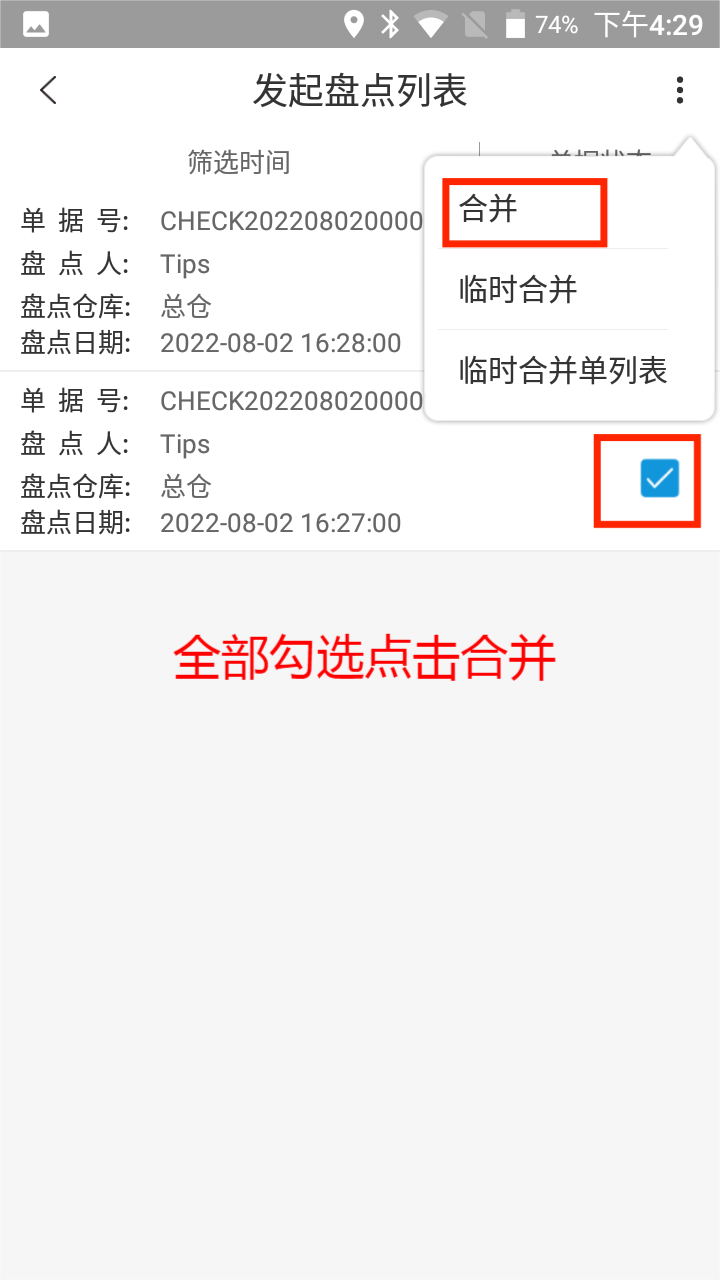
Task: Go back from the 发起盘点列表 screen
Action: pyautogui.click(x=48, y=91)
